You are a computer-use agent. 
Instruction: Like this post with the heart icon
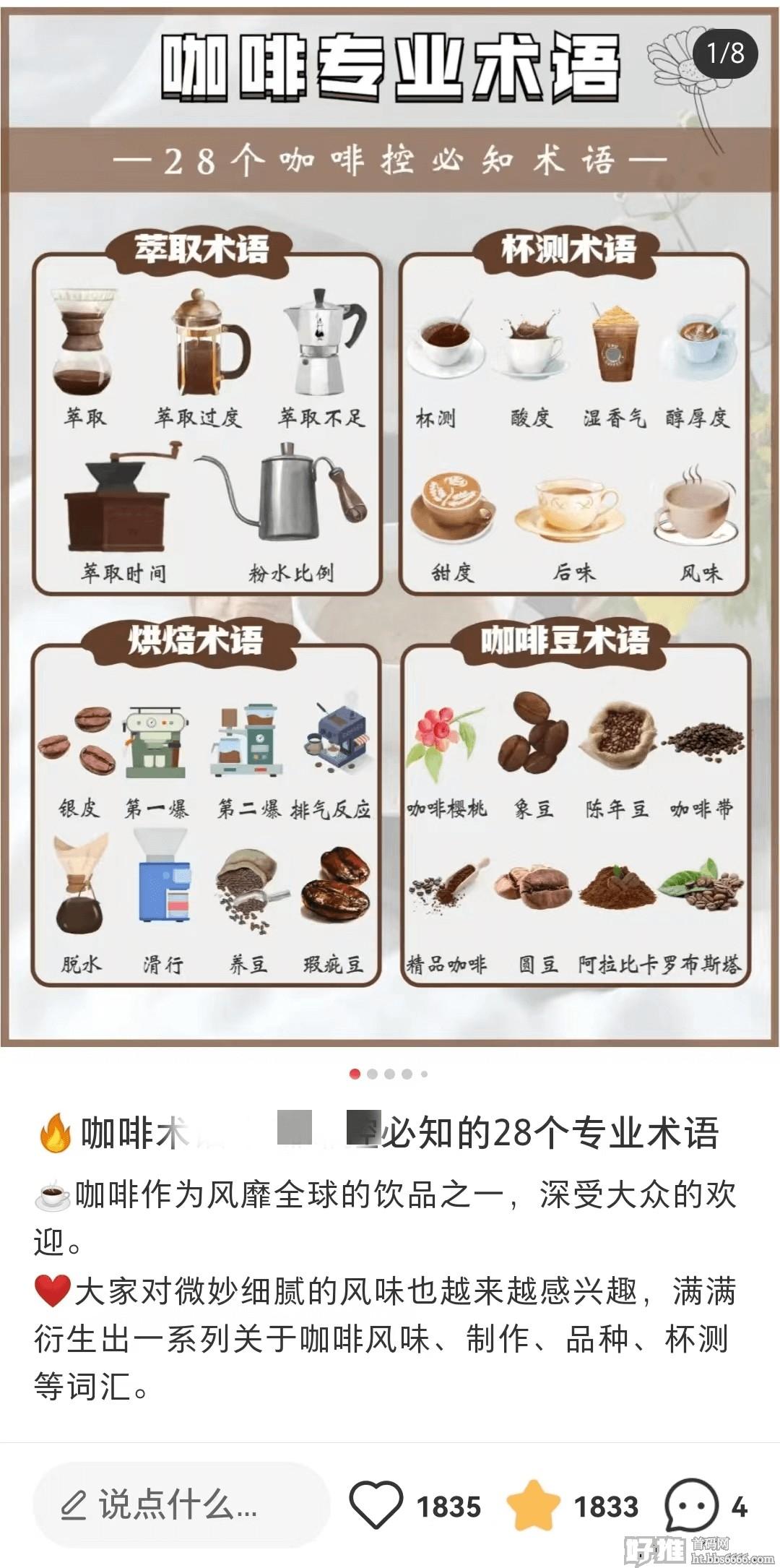coord(376,1506)
